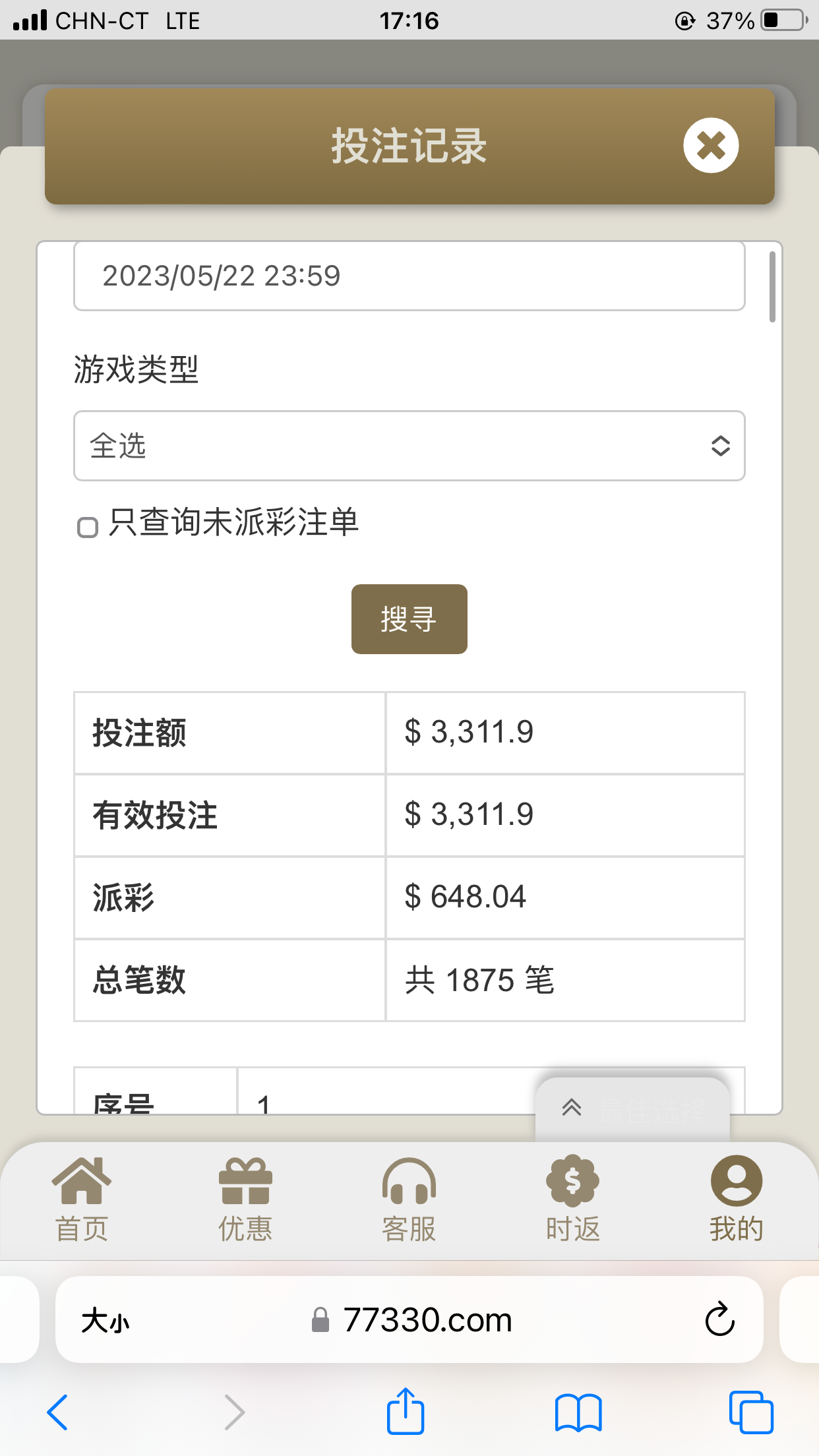Open the 客服 support tab
Image resolution: width=819 pixels, height=1456 pixels.
point(409,1199)
